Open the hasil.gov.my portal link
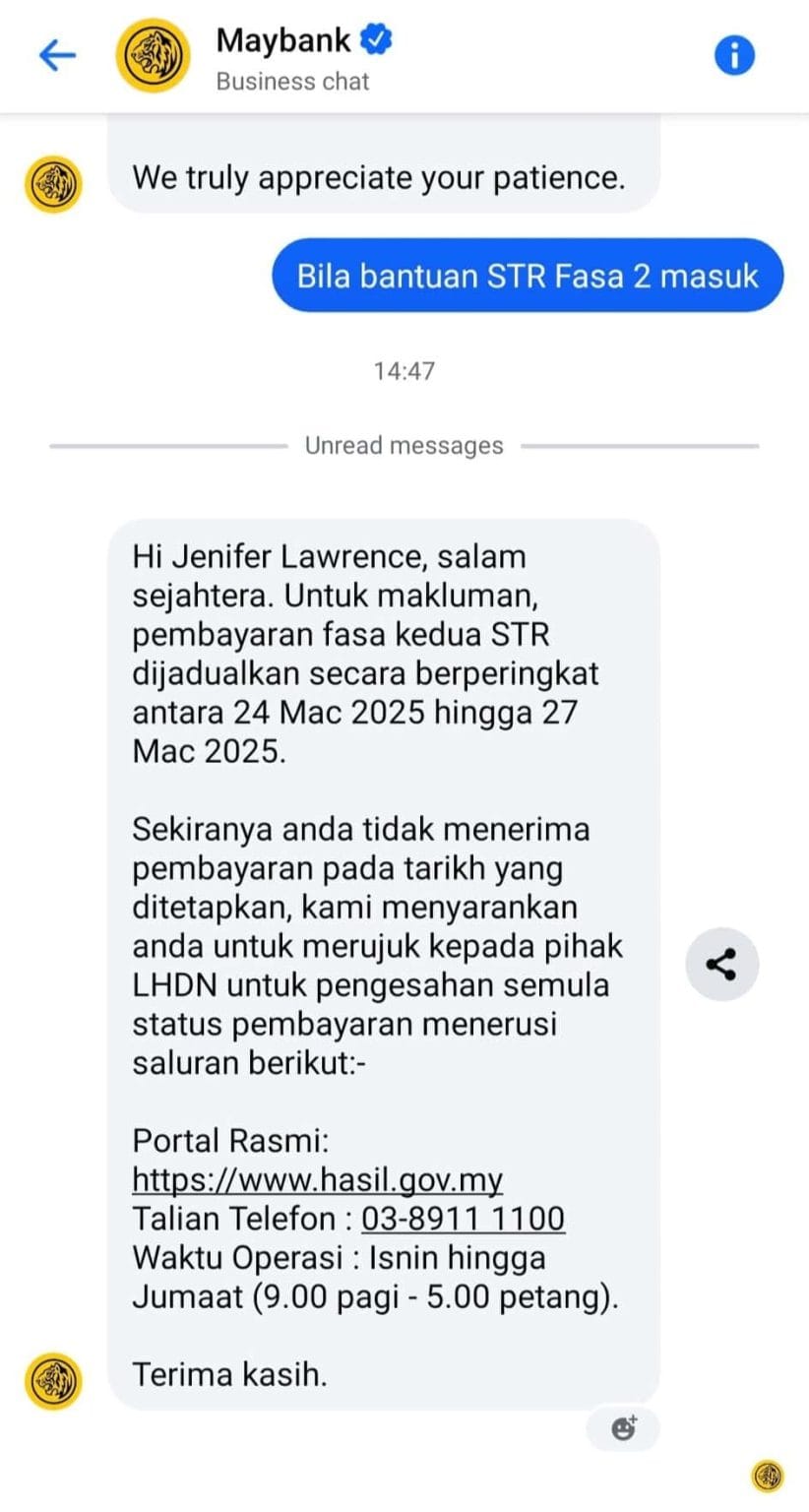809x1512 pixels. (317, 1179)
